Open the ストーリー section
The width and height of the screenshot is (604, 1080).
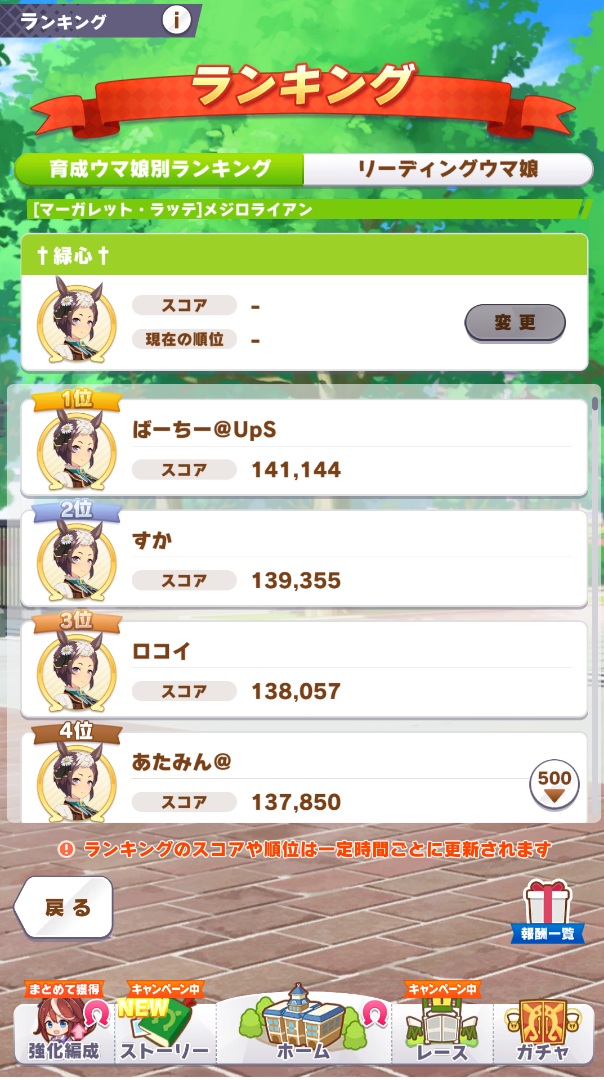165,1025
